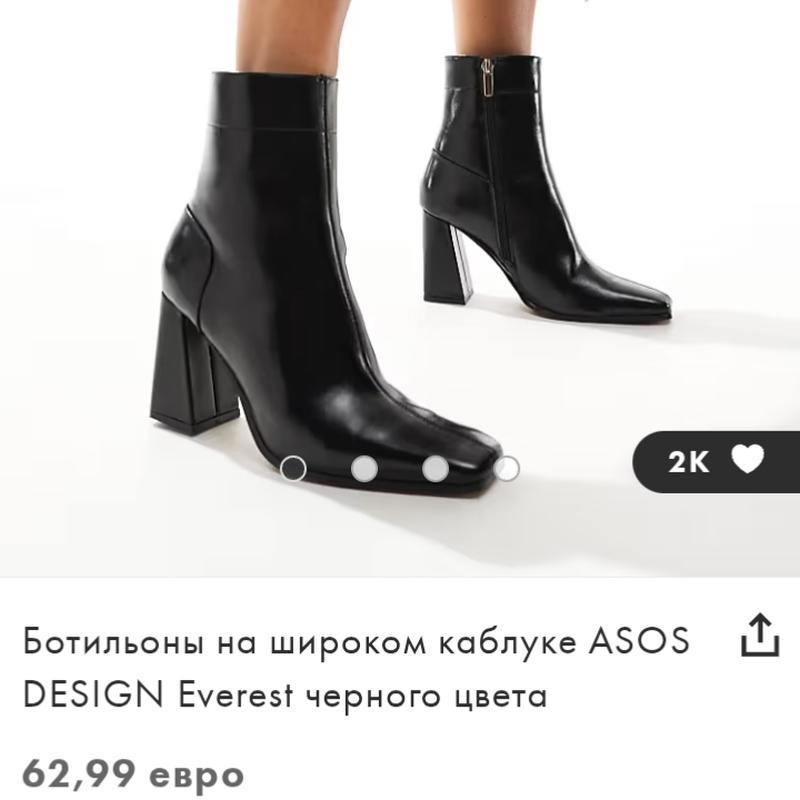This screenshot has width=800, height=800.
Task: Open the boots product photo full screen
Action: (x=400, y=250)
